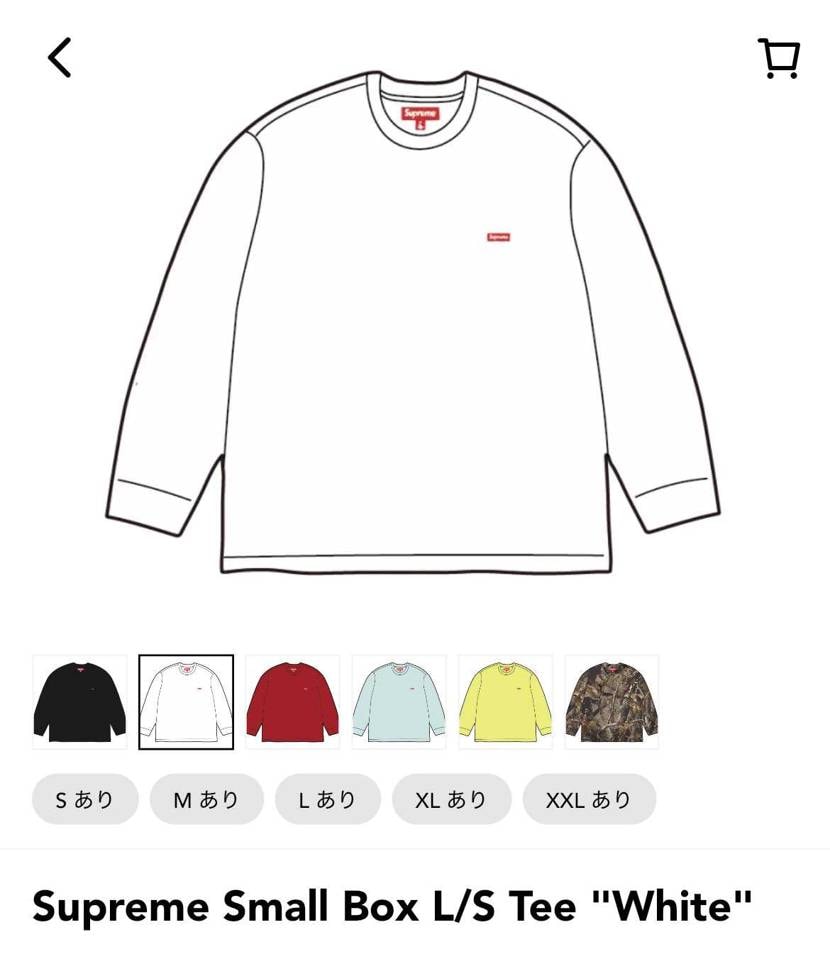The height and width of the screenshot is (954, 830).
Task: Pick the yellow color variant
Action: click(505, 702)
